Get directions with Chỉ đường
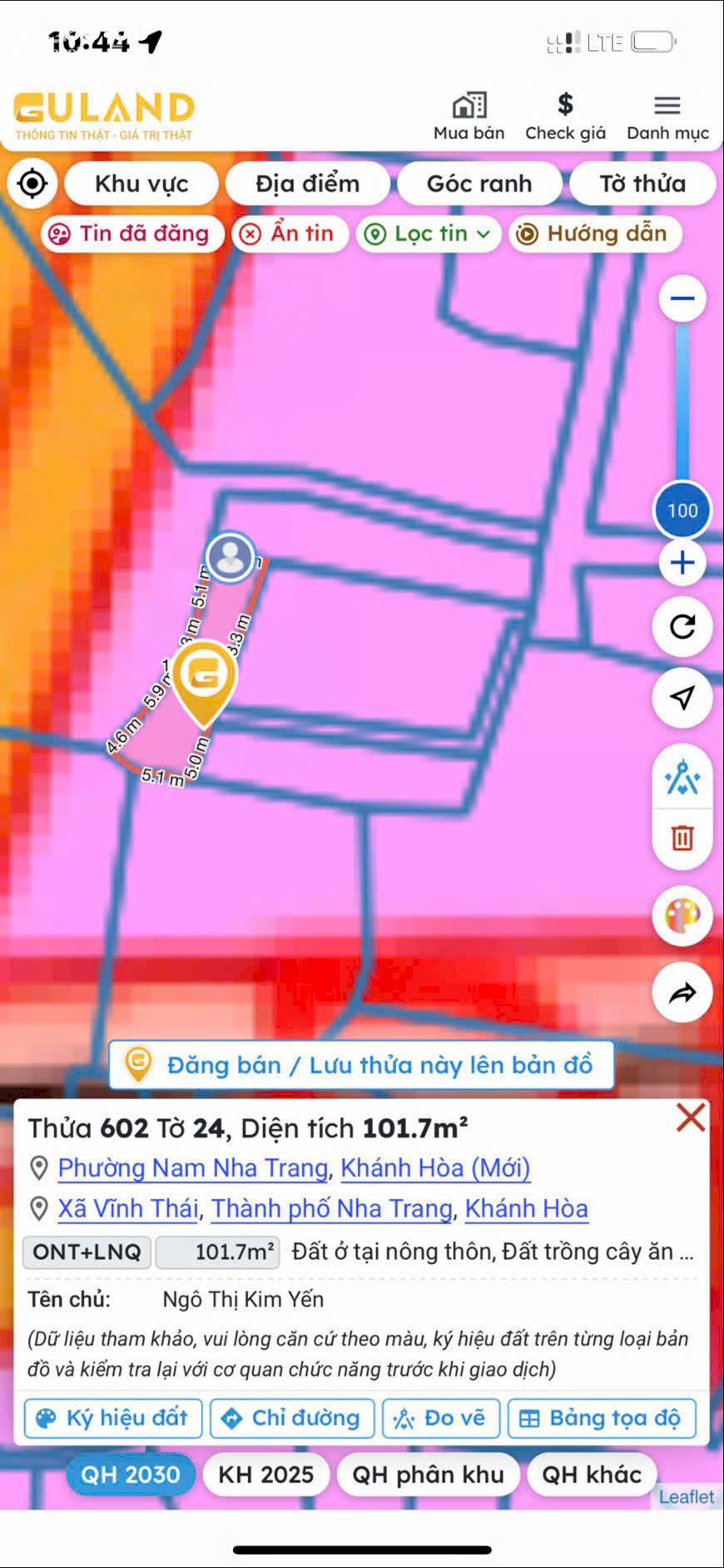Image resolution: width=724 pixels, height=1568 pixels. [292, 1418]
